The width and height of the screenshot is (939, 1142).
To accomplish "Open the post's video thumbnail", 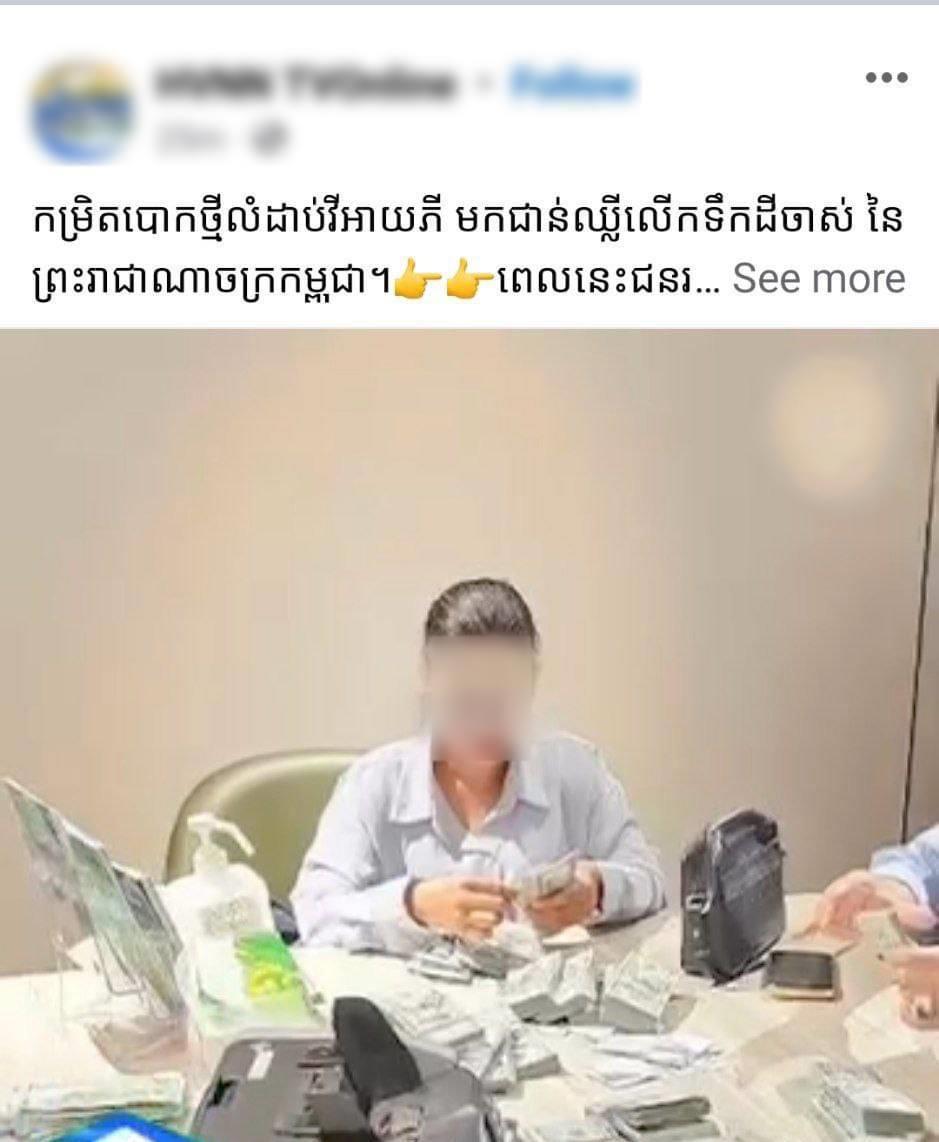I will pyautogui.click(x=469, y=735).
